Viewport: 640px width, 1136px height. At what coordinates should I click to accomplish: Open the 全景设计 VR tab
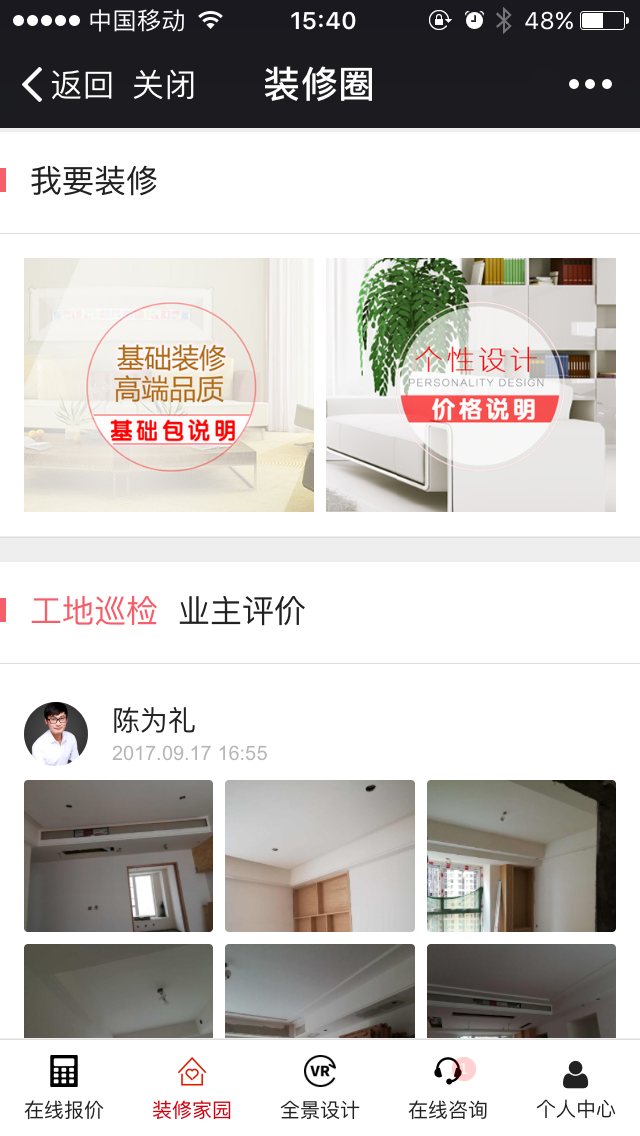(320, 1088)
